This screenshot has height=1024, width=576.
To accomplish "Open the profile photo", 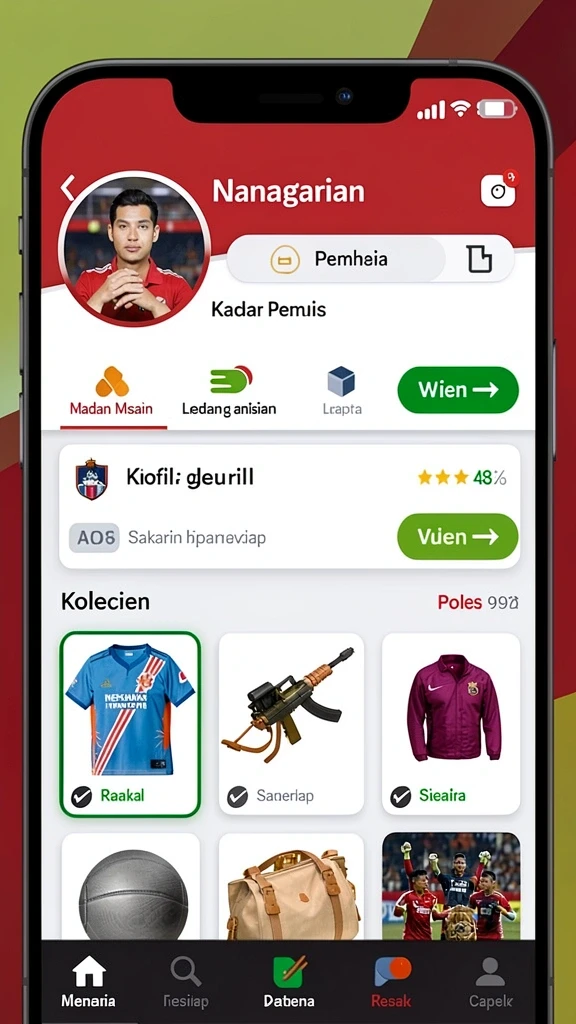I will [134, 249].
